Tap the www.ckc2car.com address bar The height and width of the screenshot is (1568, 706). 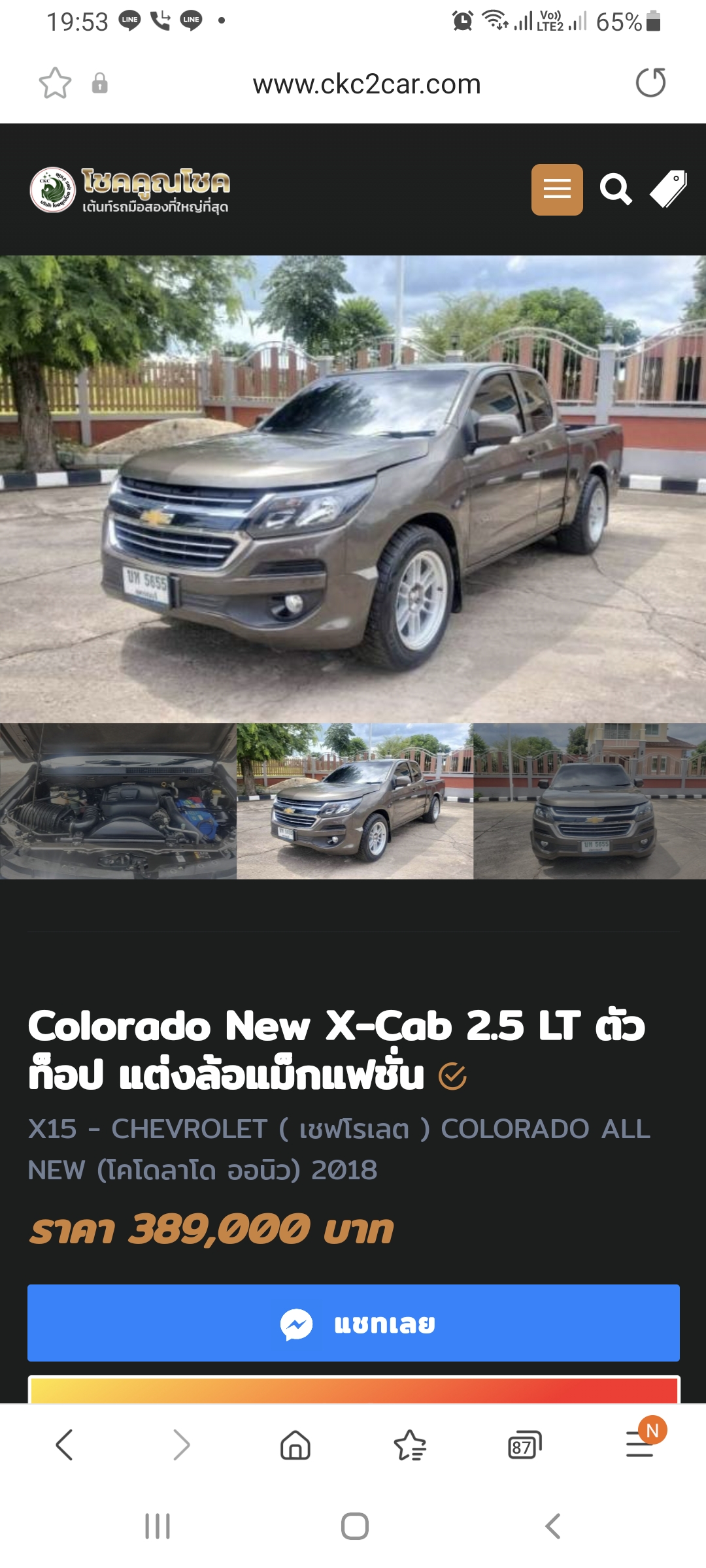pyautogui.click(x=366, y=84)
